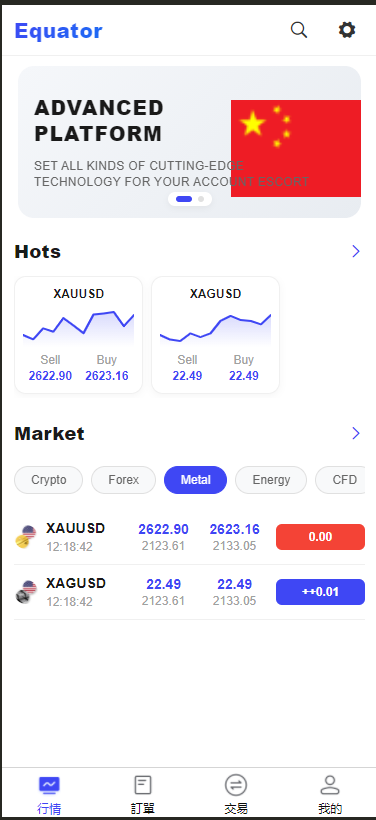Switch to the Energy chip

tap(271, 480)
